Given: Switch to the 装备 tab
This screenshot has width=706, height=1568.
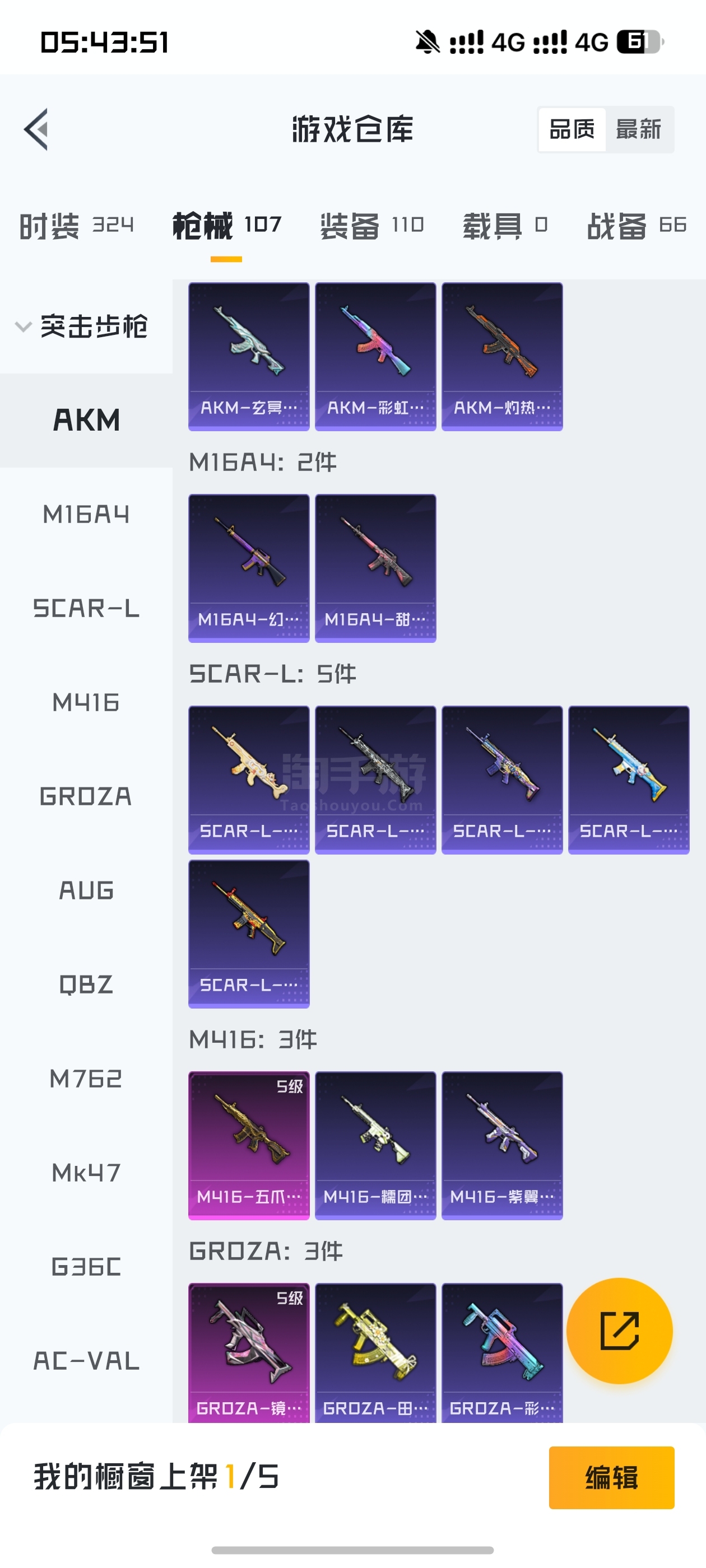Looking at the screenshot, I should pyautogui.click(x=371, y=226).
